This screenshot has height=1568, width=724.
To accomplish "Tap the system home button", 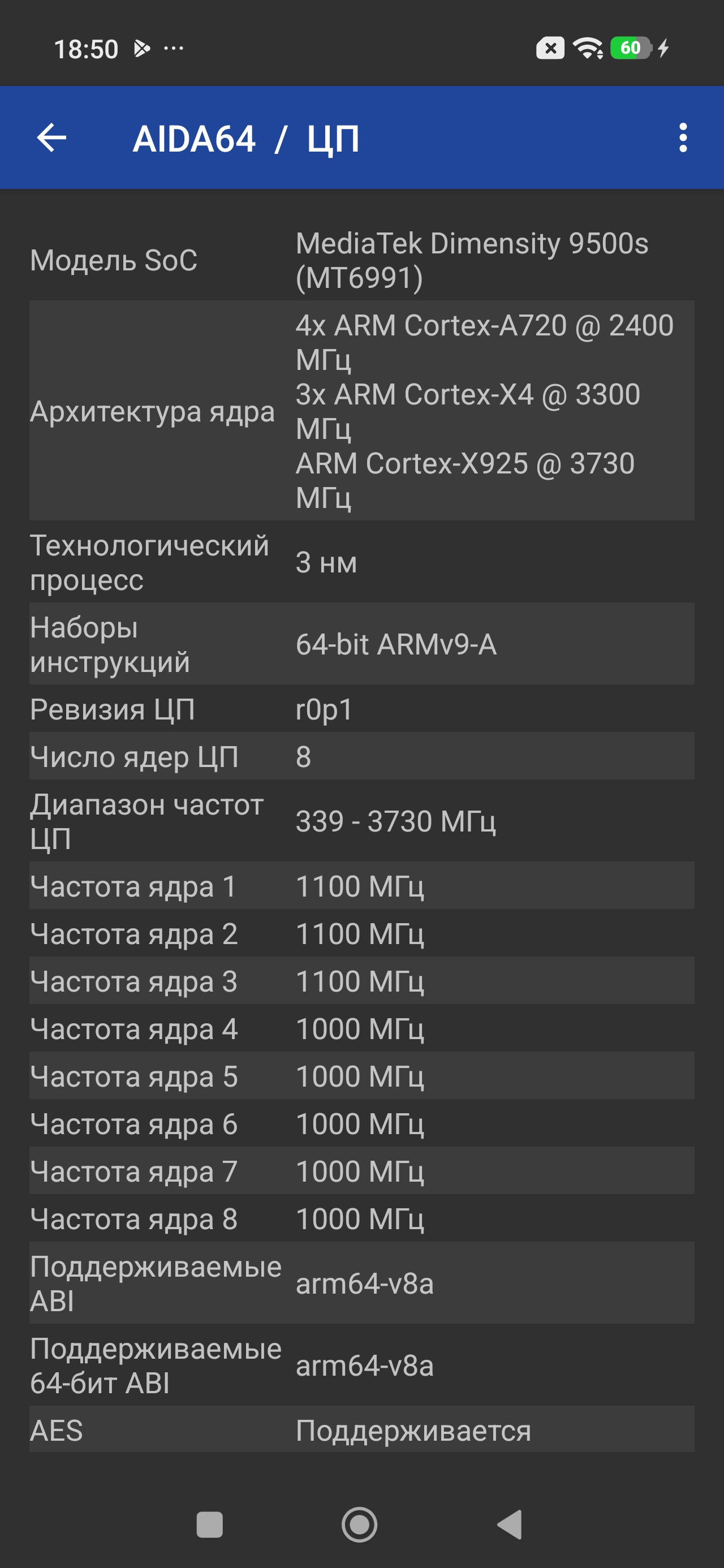I will click(x=359, y=1524).
